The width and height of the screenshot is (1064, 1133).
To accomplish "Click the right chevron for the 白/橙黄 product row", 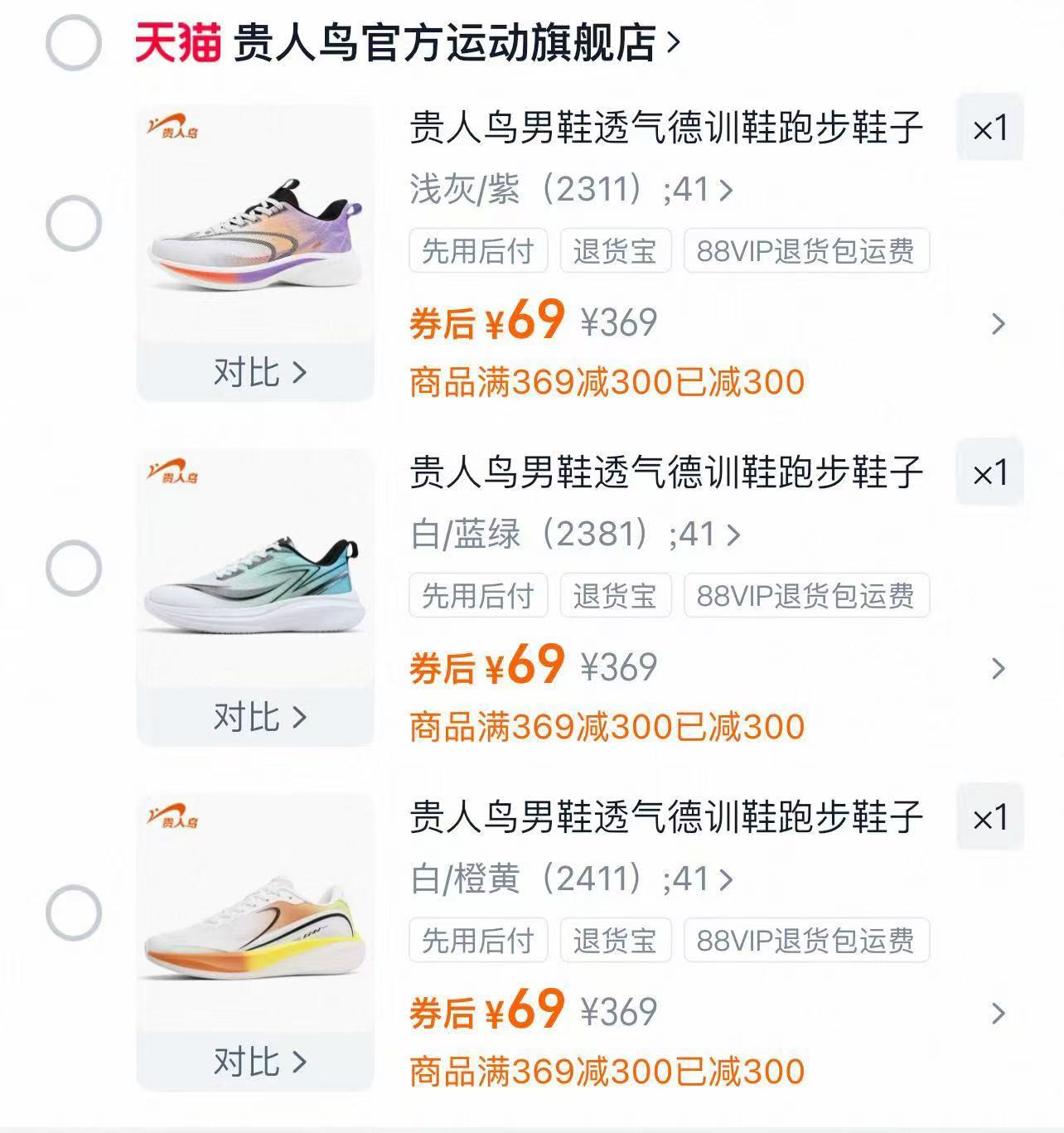I will pyautogui.click(x=997, y=1013).
